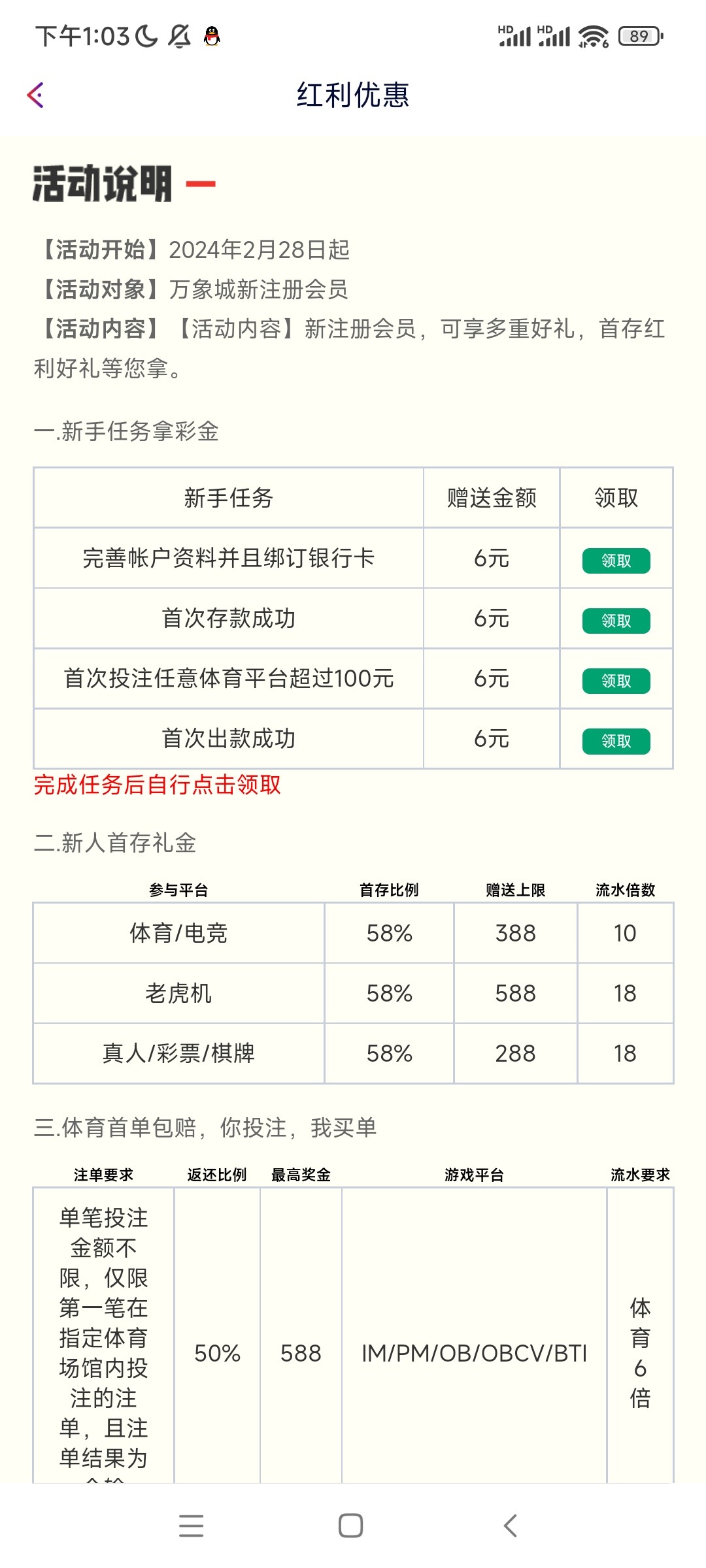The width and height of the screenshot is (706, 1568).
Task: Tap the system back button in the navigation bar
Action: [511, 1526]
